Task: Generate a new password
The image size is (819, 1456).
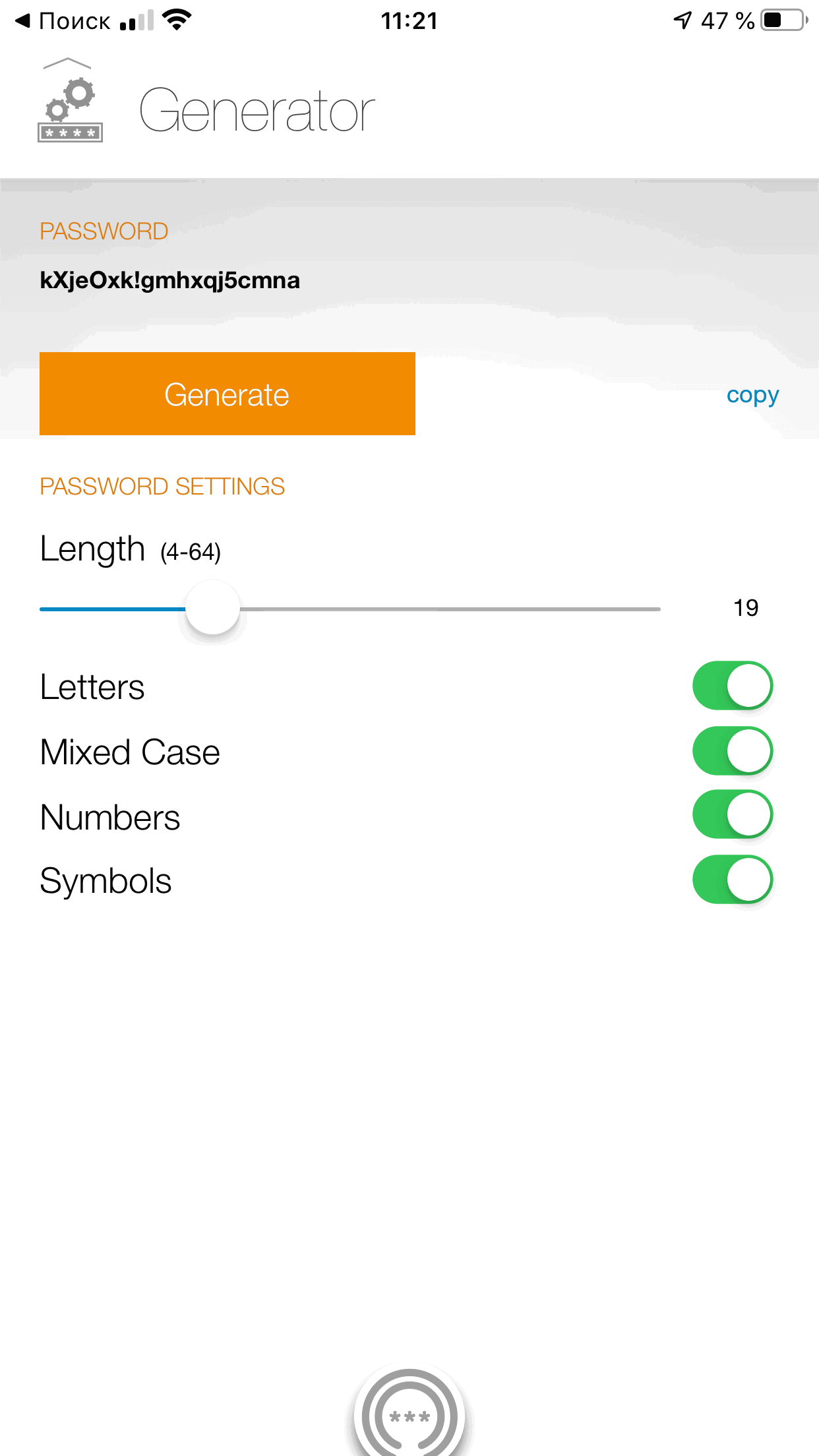Action: tap(227, 394)
